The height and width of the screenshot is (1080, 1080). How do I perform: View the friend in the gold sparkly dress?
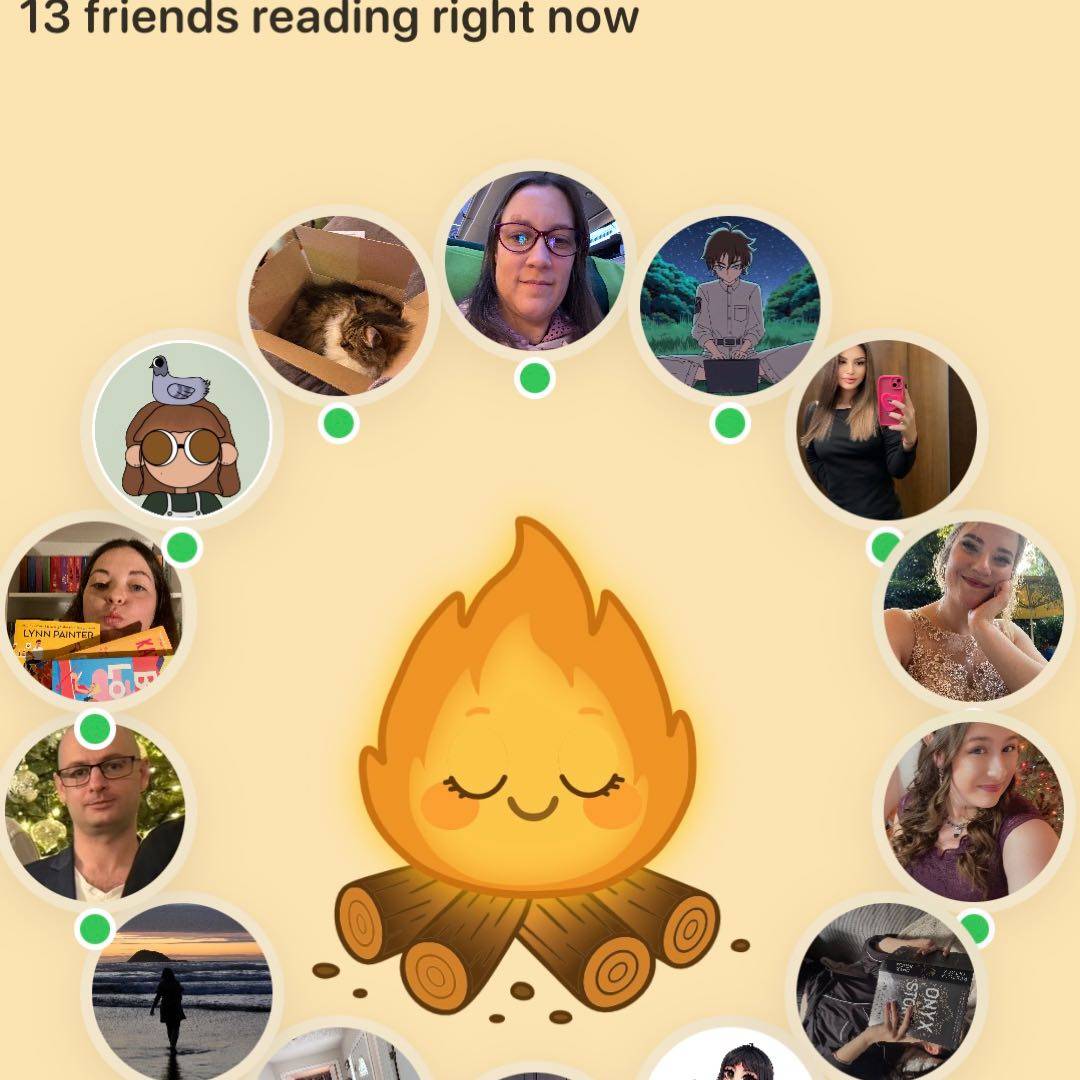(x=972, y=610)
